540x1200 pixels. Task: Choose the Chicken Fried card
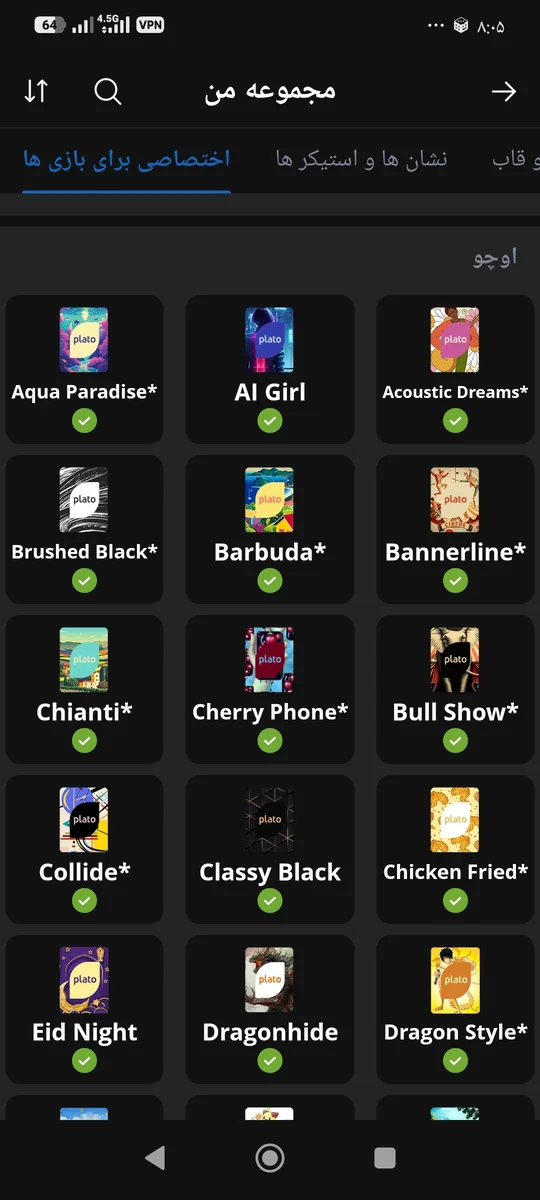coord(455,849)
